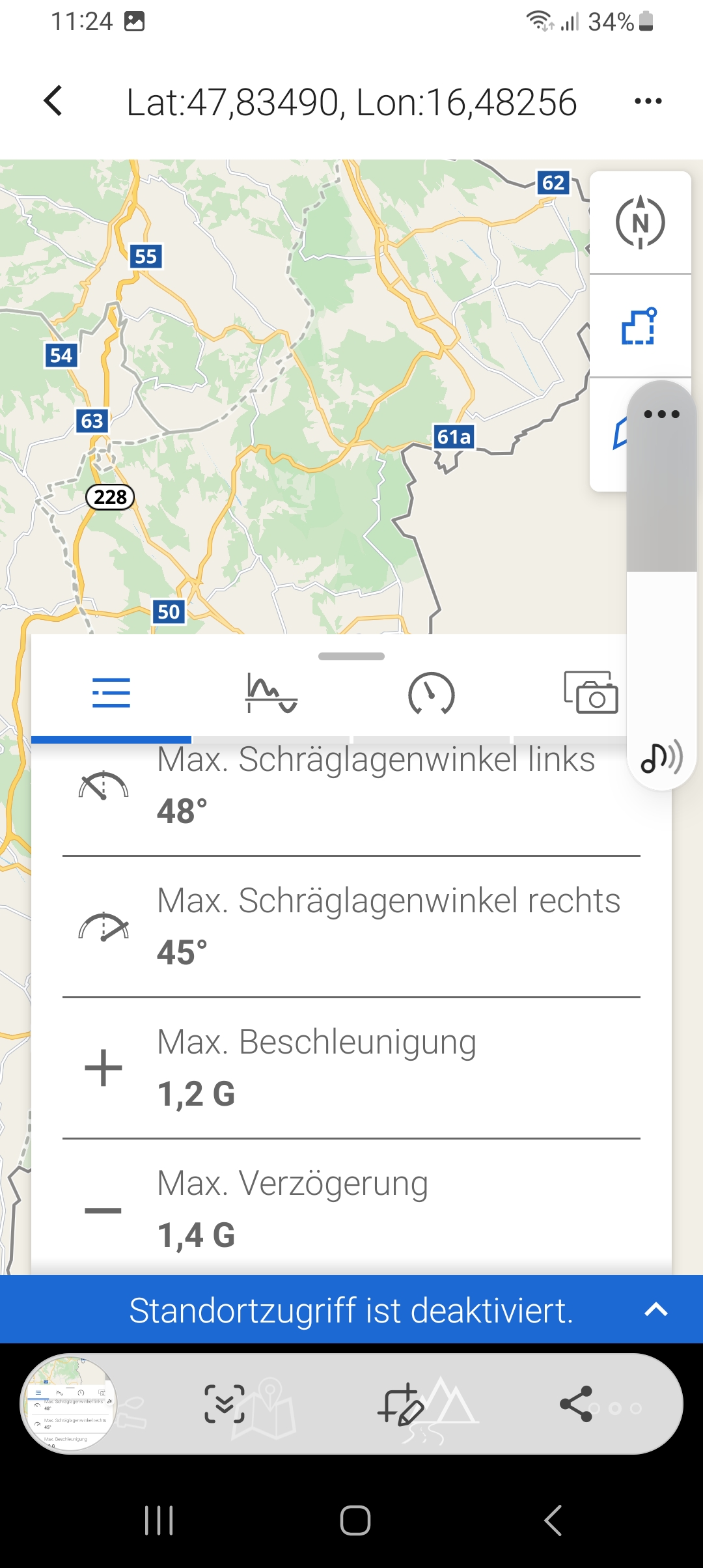The width and height of the screenshot is (703, 1568).
Task: Reset the map to north orientation
Action: 640,223
